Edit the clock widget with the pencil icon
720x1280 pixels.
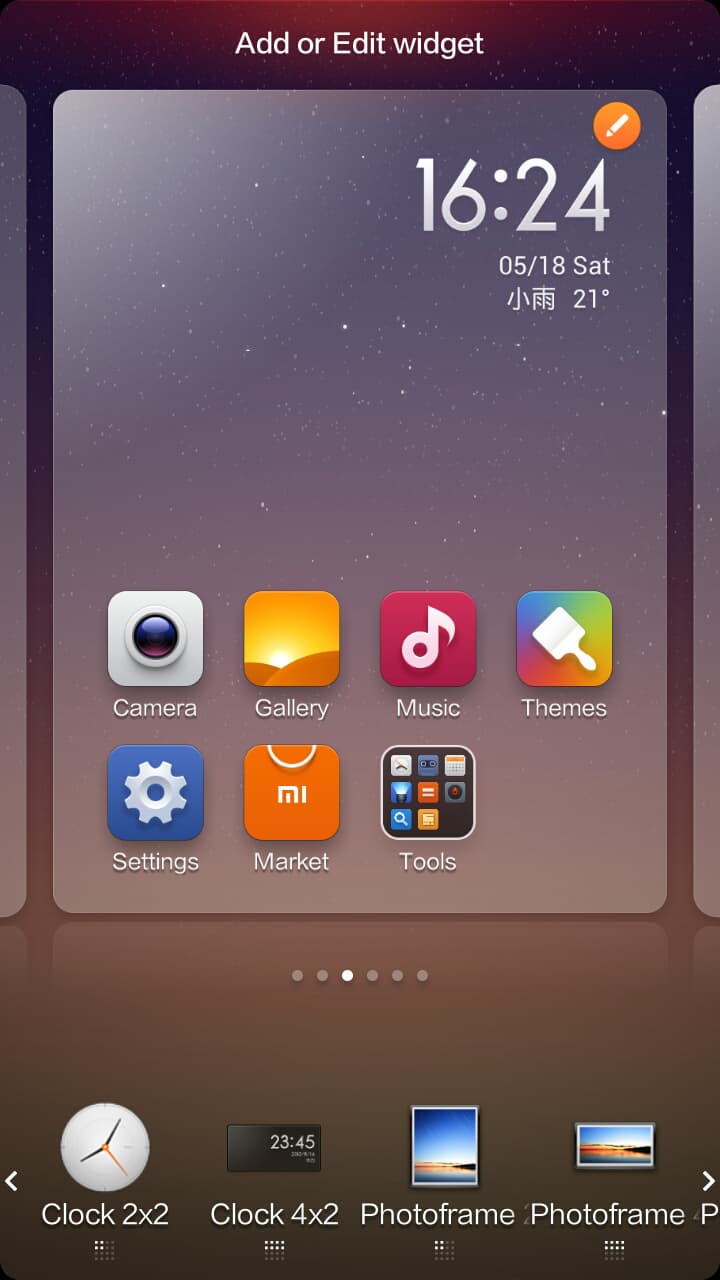[616, 126]
